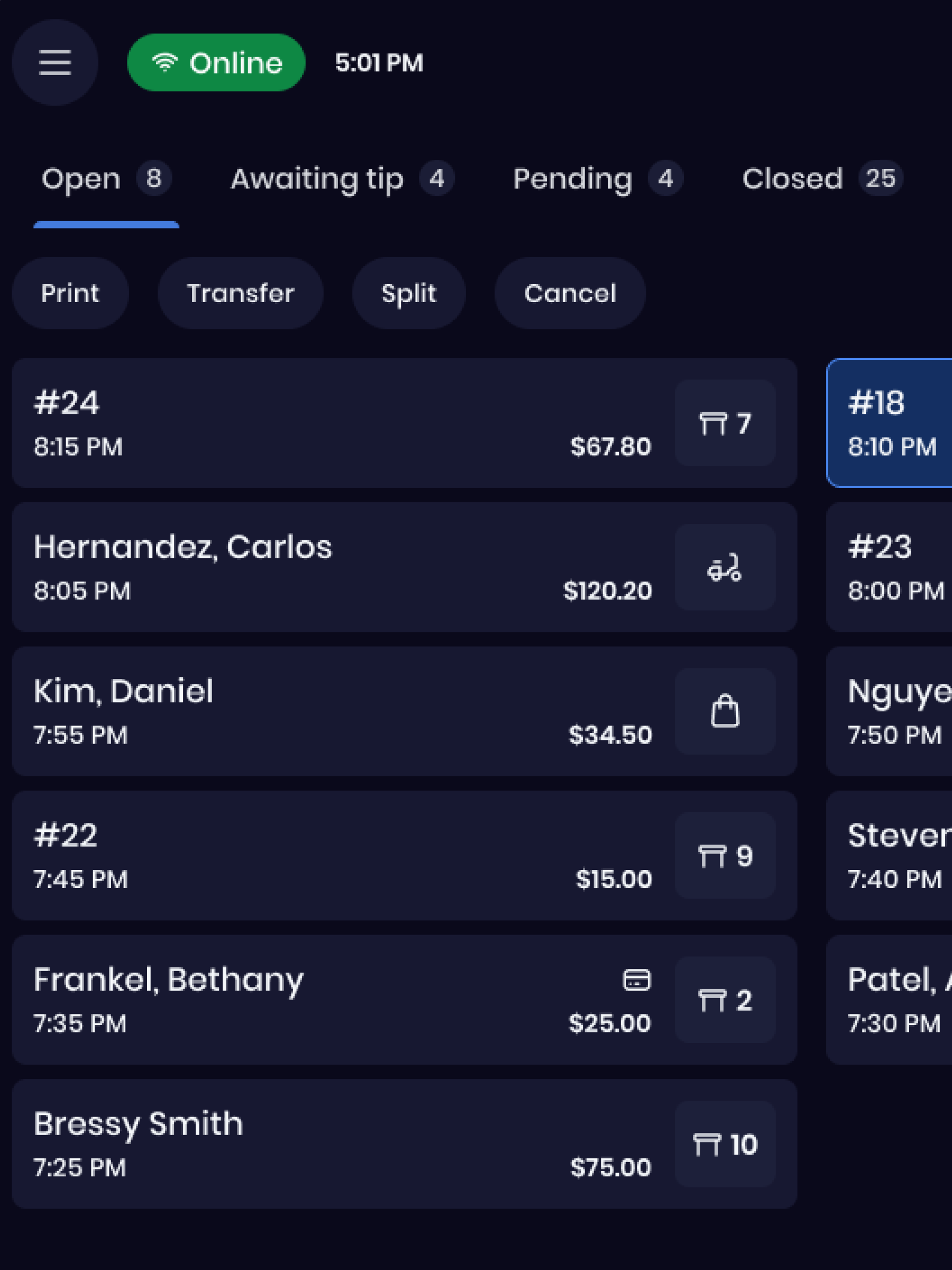Switch to the Closed tab
Screen dimensions: 952x1270
(821, 178)
